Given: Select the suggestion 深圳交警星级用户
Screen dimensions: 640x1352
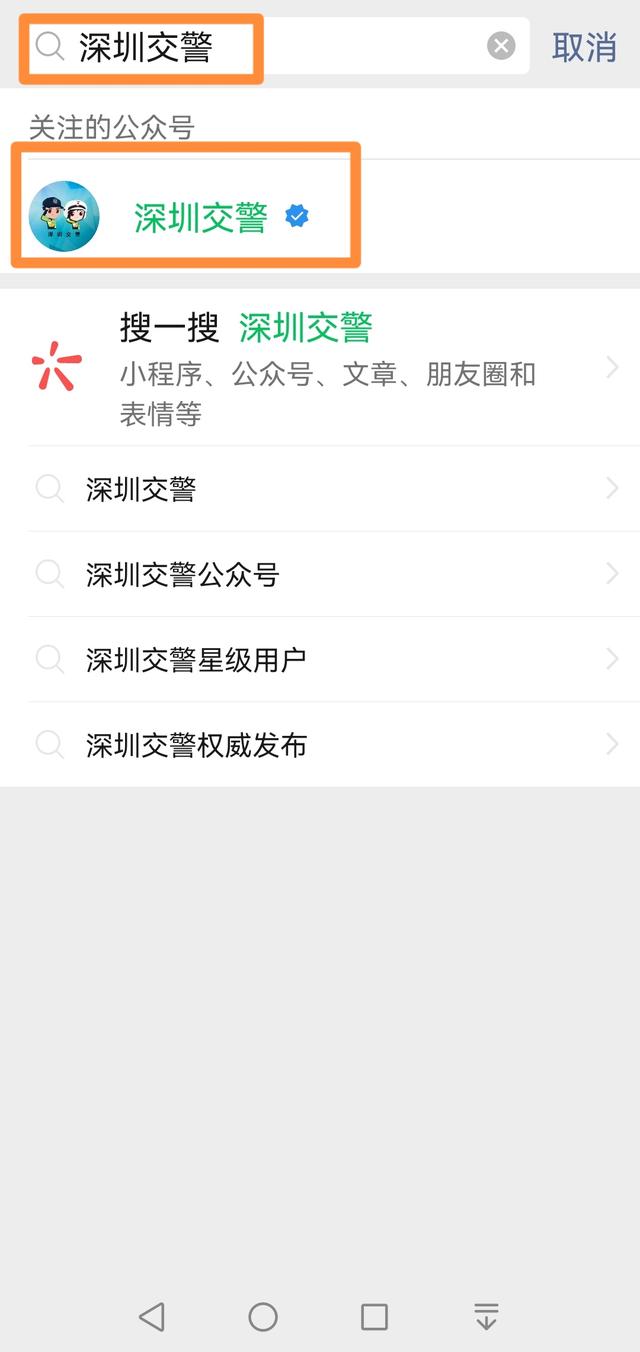Looking at the screenshot, I should [x=320, y=660].
